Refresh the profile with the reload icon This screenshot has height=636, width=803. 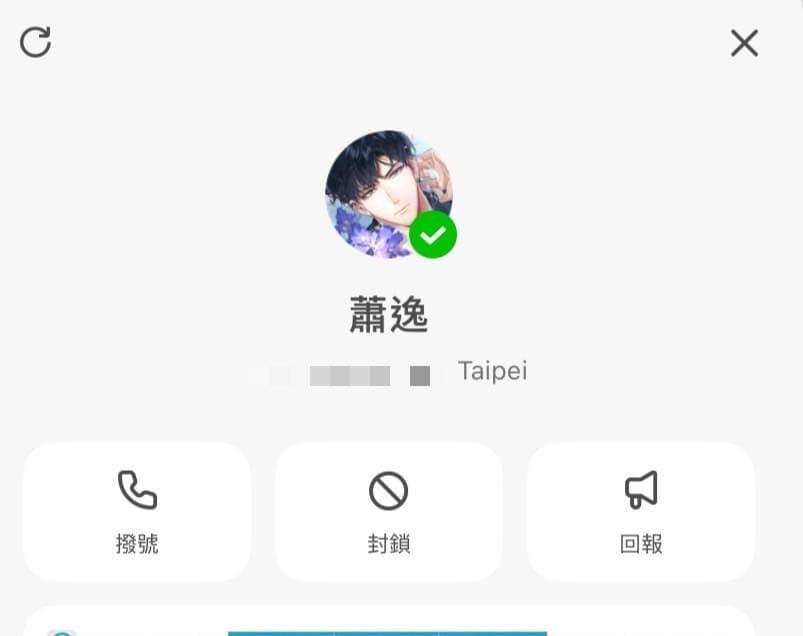[x=35, y=42]
